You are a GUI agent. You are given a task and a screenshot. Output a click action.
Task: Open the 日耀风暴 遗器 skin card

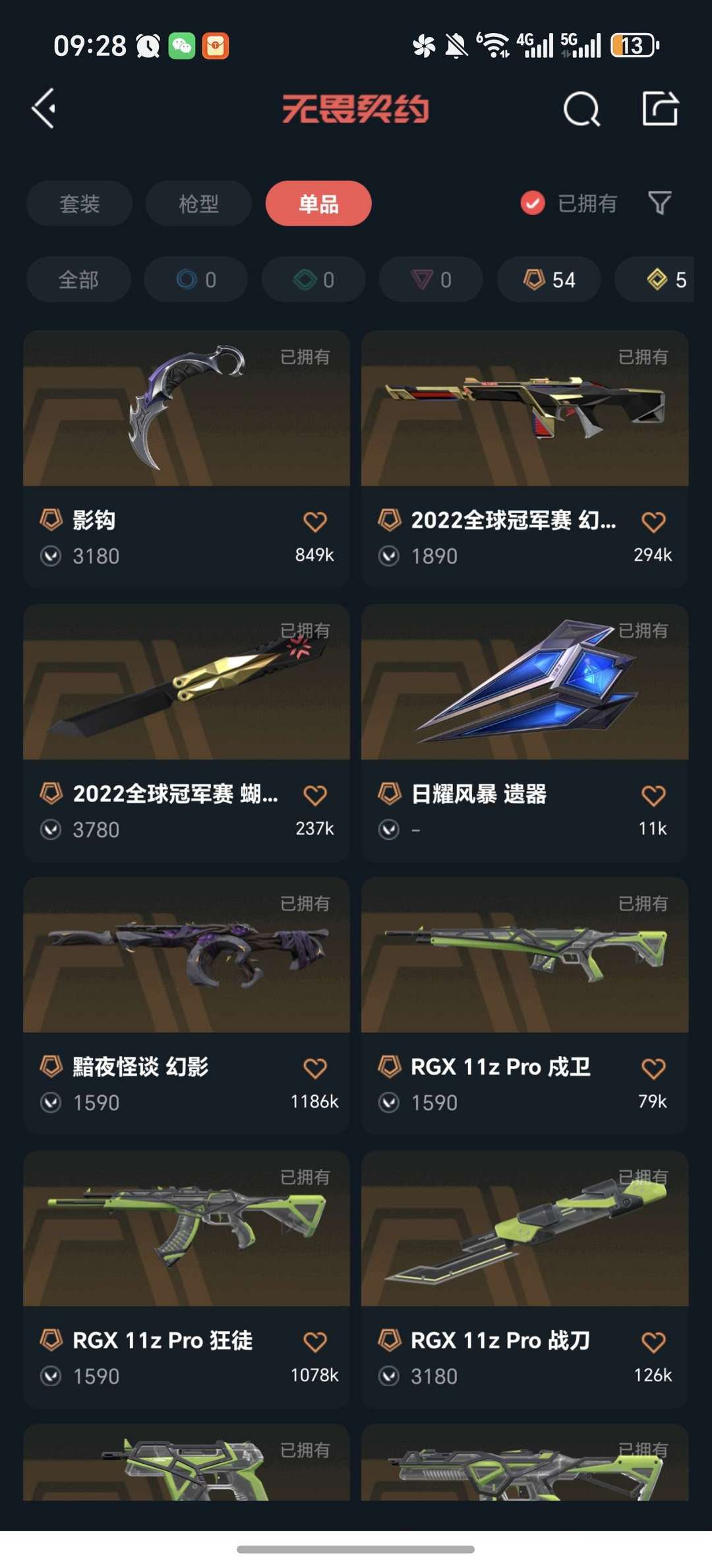[x=525, y=732]
